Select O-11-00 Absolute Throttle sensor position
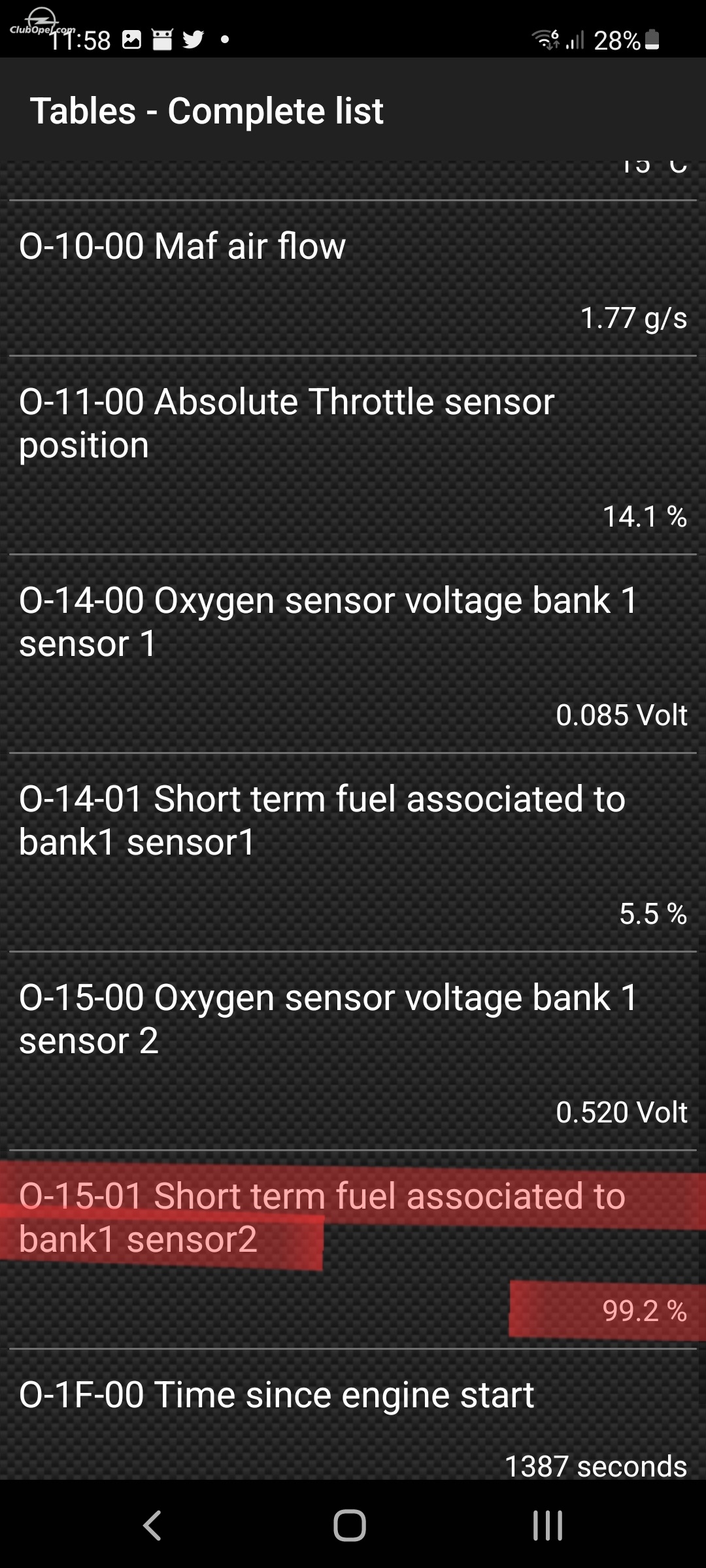706x1568 pixels. tap(353, 455)
